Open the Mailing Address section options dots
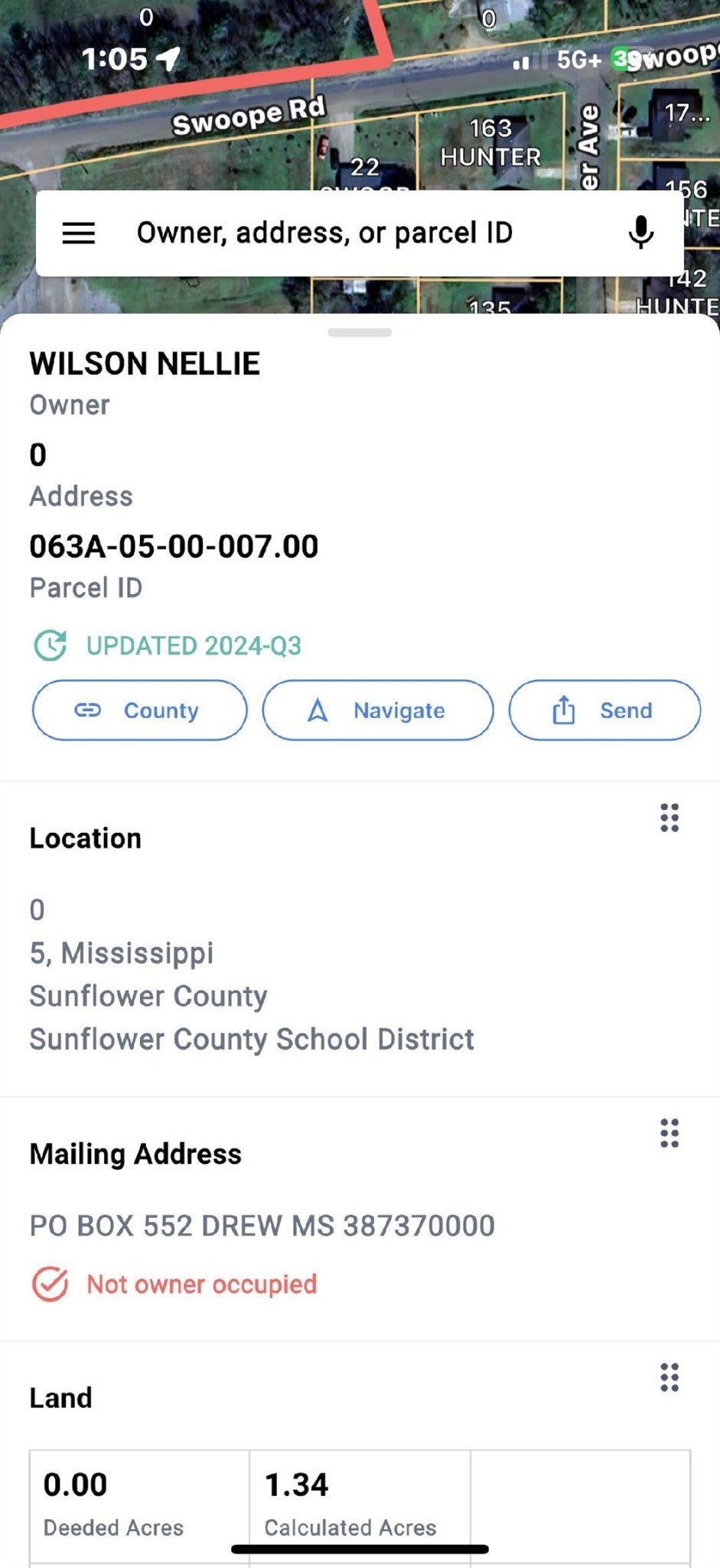Image resolution: width=720 pixels, height=1568 pixels. coord(670,1133)
